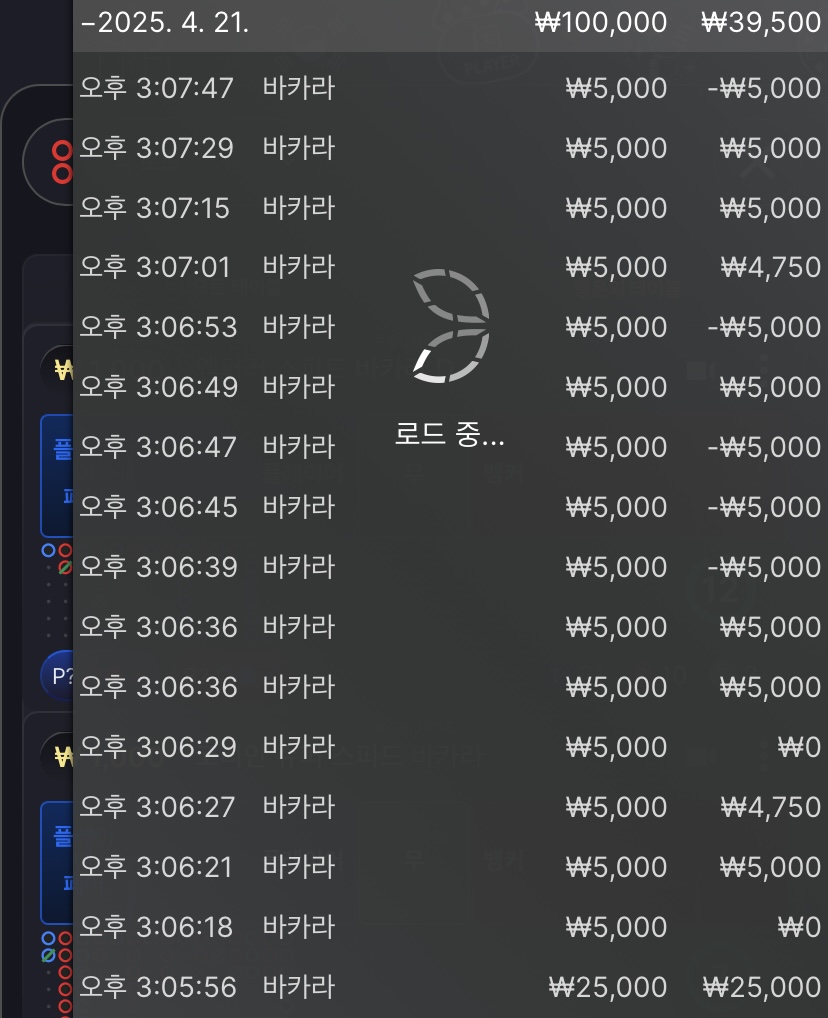The height and width of the screenshot is (1018, 828).
Task: Select the 오후 3:06:39 바카라 record
Action: click(x=450, y=567)
